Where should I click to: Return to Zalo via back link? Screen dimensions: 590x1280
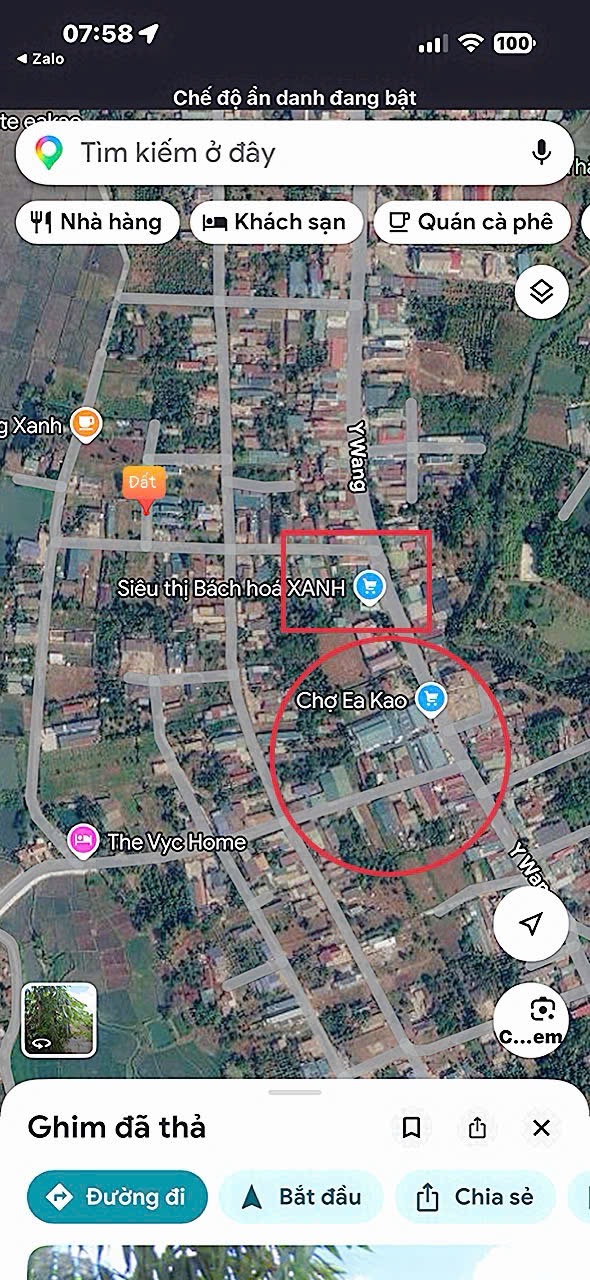[40, 59]
